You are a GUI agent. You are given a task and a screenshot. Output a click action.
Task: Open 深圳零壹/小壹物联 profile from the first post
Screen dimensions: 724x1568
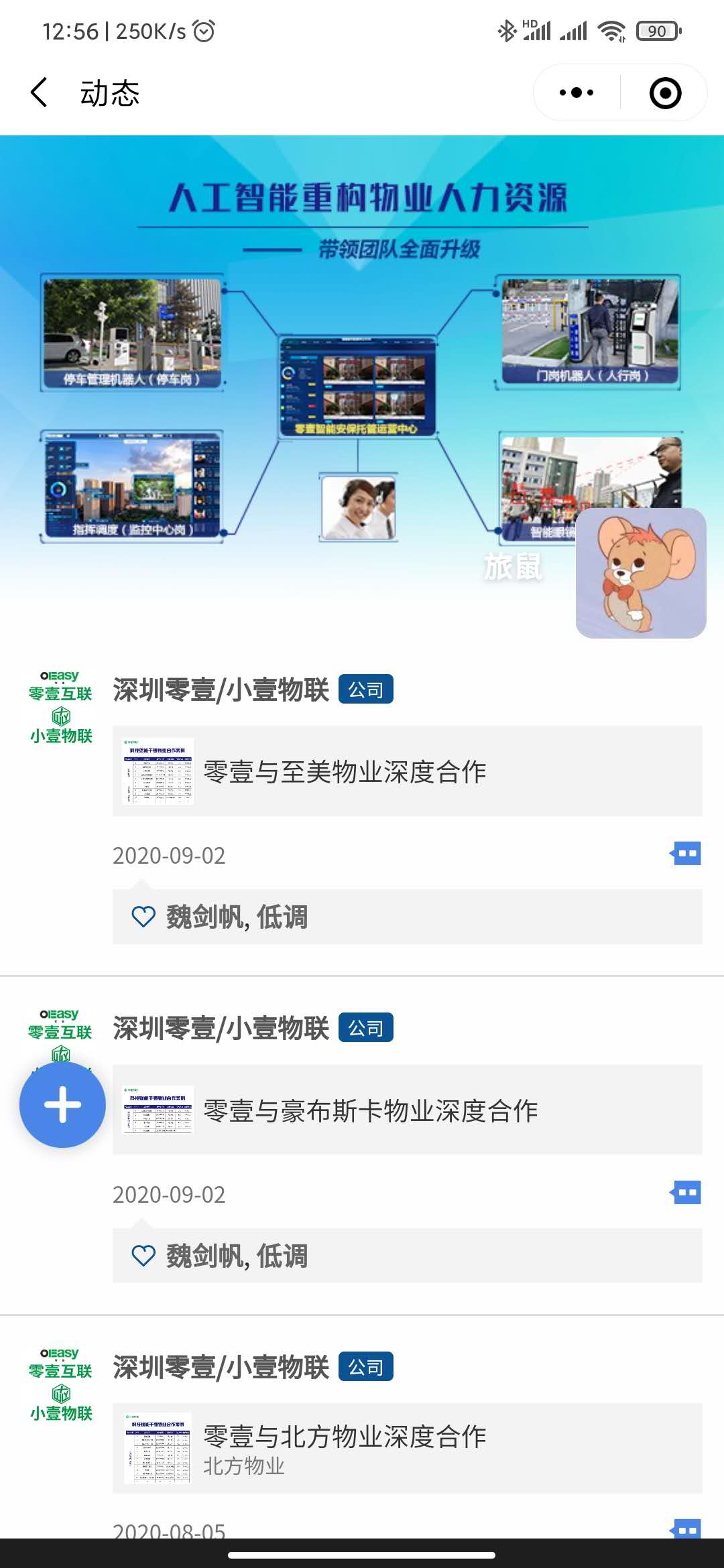tap(221, 690)
